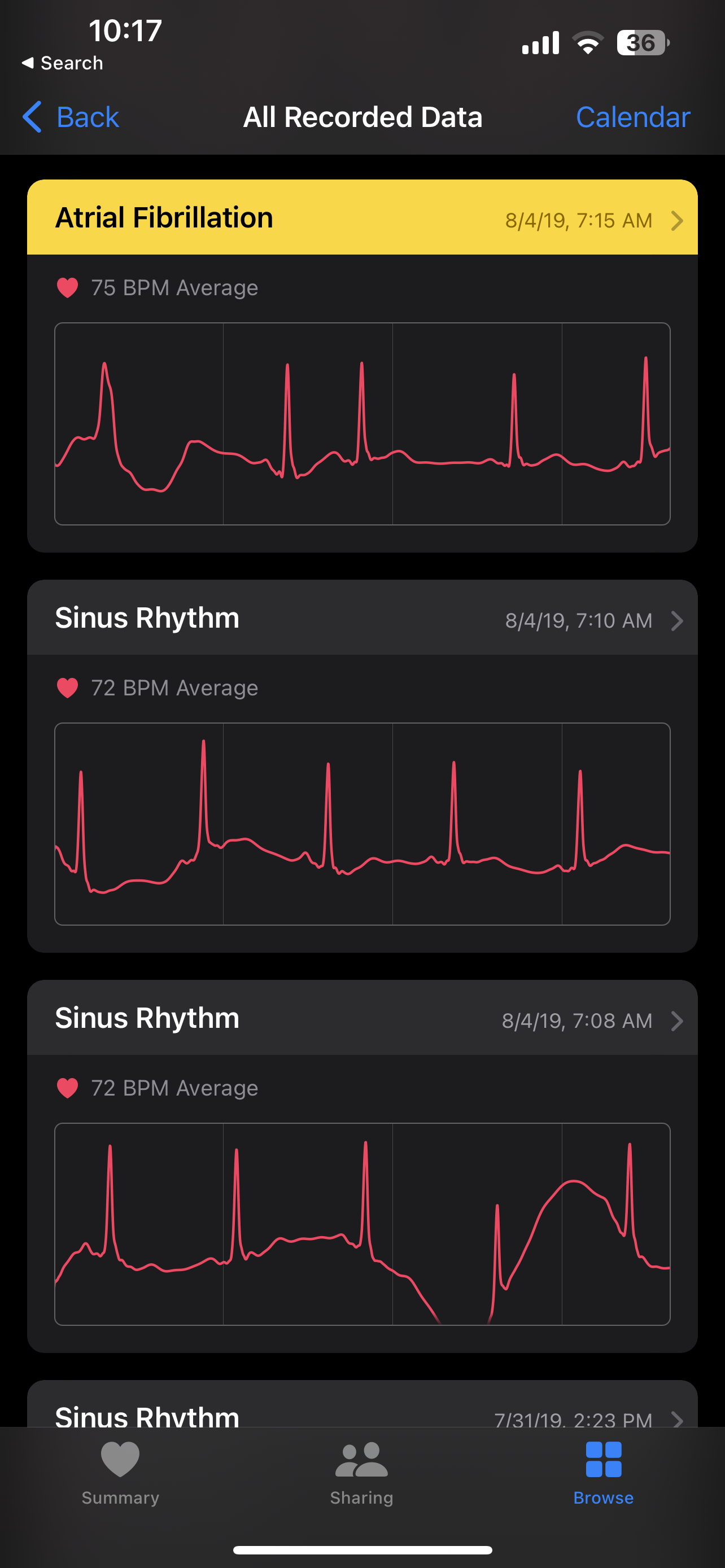Return to Search via status bar link
The image size is (725, 1568).
point(62,63)
